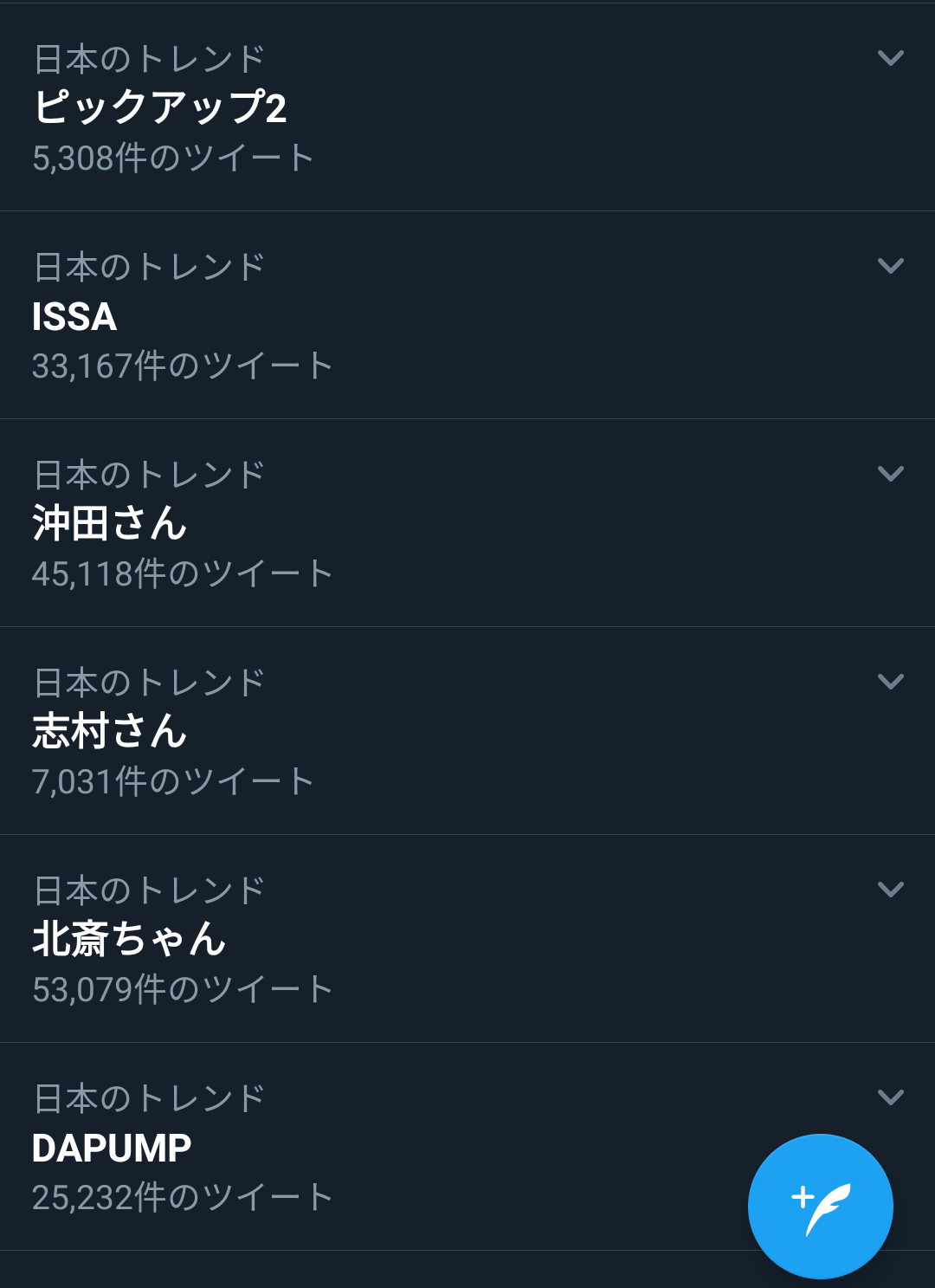Tap the chevron beside 沖田さん
This screenshot has width=935, height=1288.
pos(890,474)
